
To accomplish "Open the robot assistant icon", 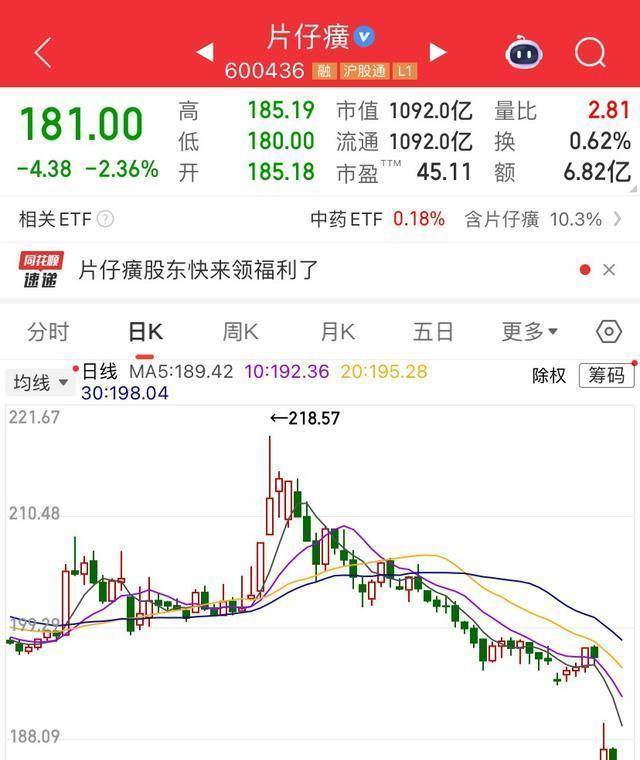I will [524, 52].
